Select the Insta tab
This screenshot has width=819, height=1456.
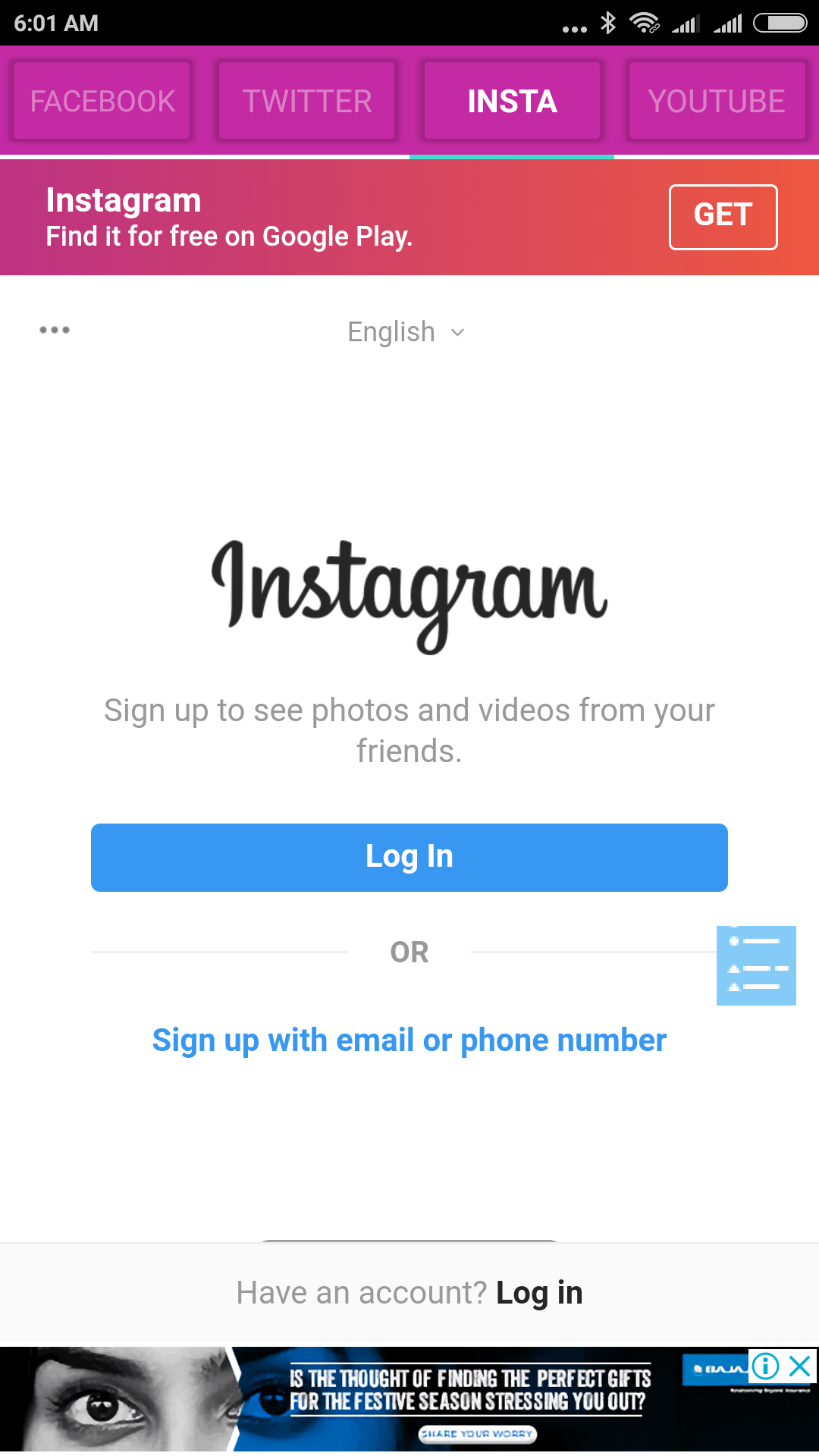[512, 101]
